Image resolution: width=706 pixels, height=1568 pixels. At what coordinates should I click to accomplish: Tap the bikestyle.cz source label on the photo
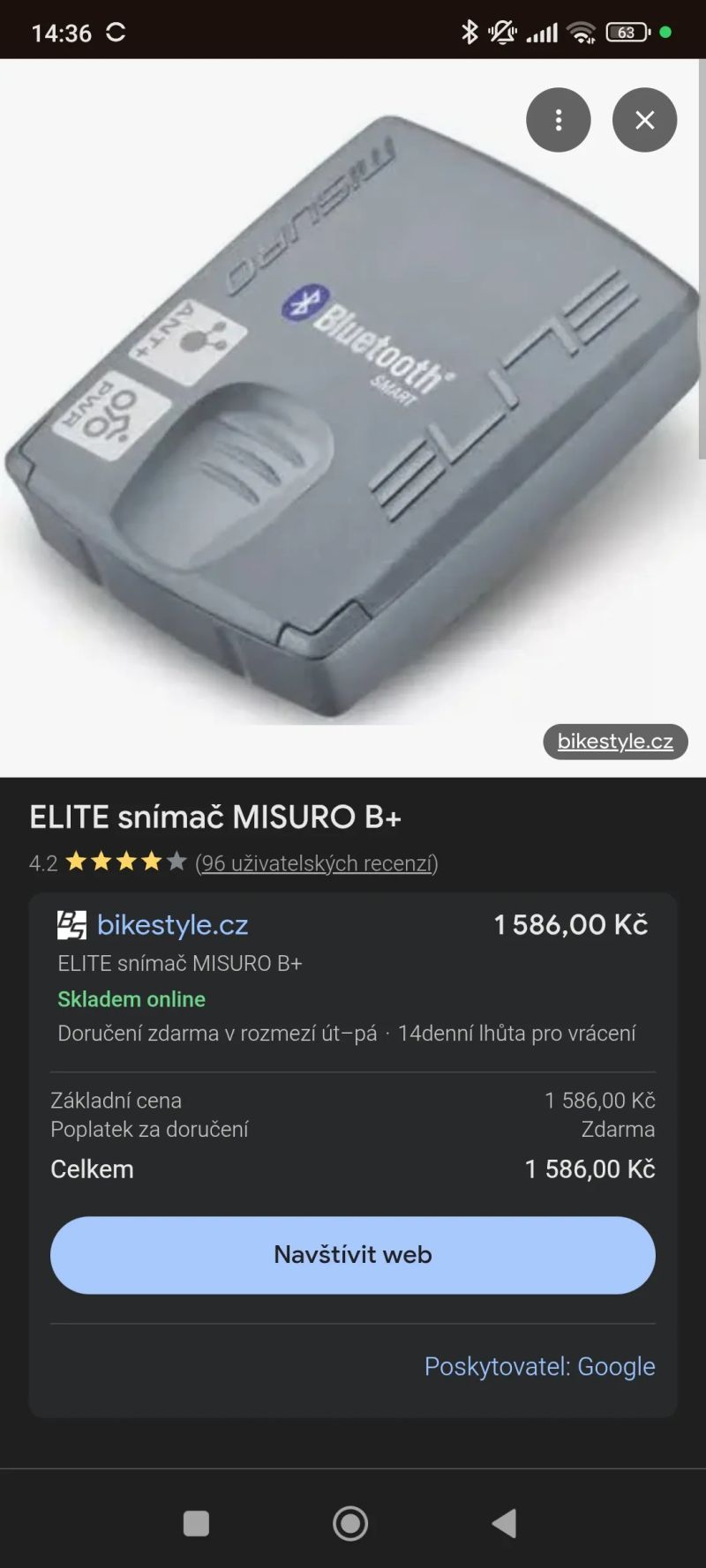(x=615, y=742)
